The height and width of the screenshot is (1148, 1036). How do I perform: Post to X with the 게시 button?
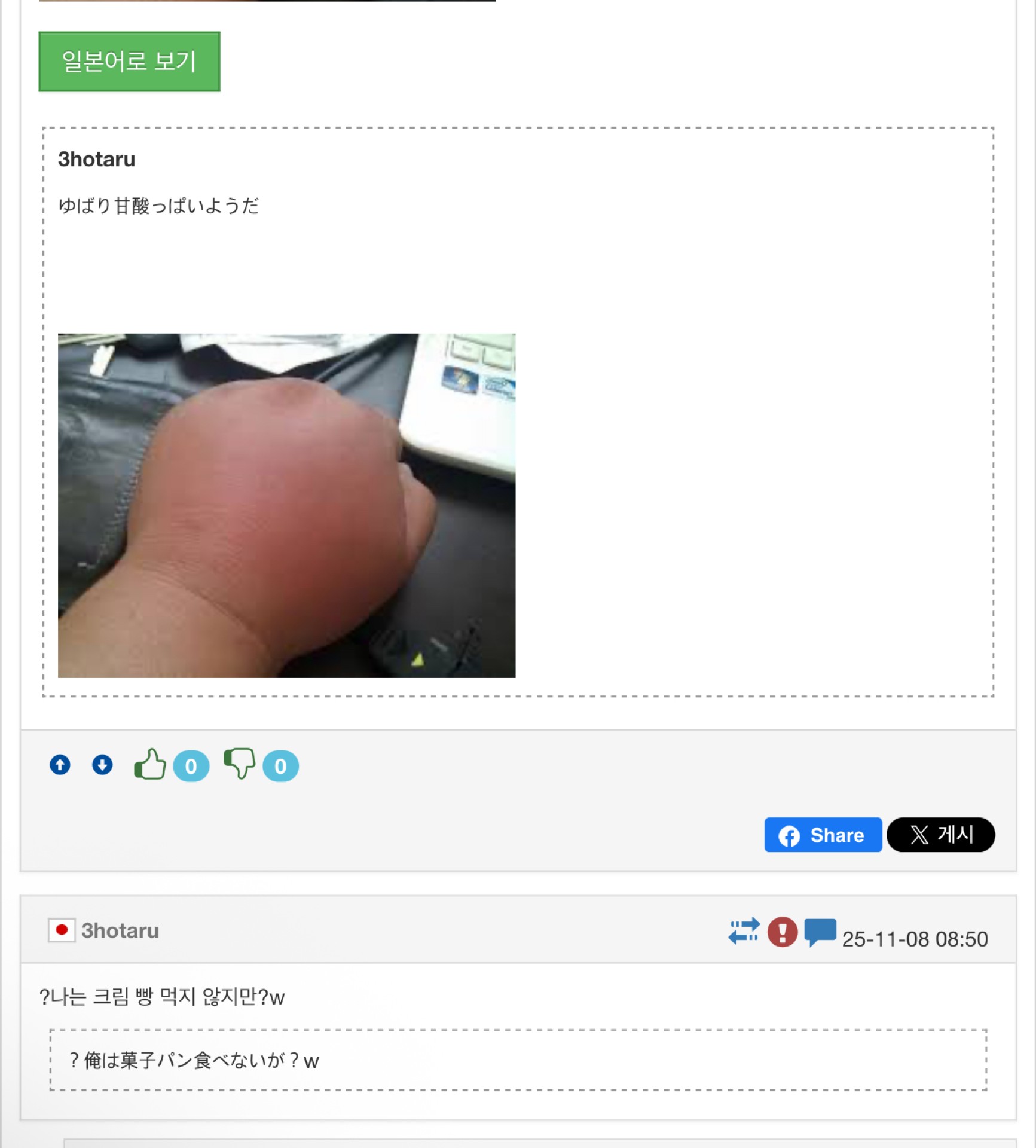coord(940,835)
